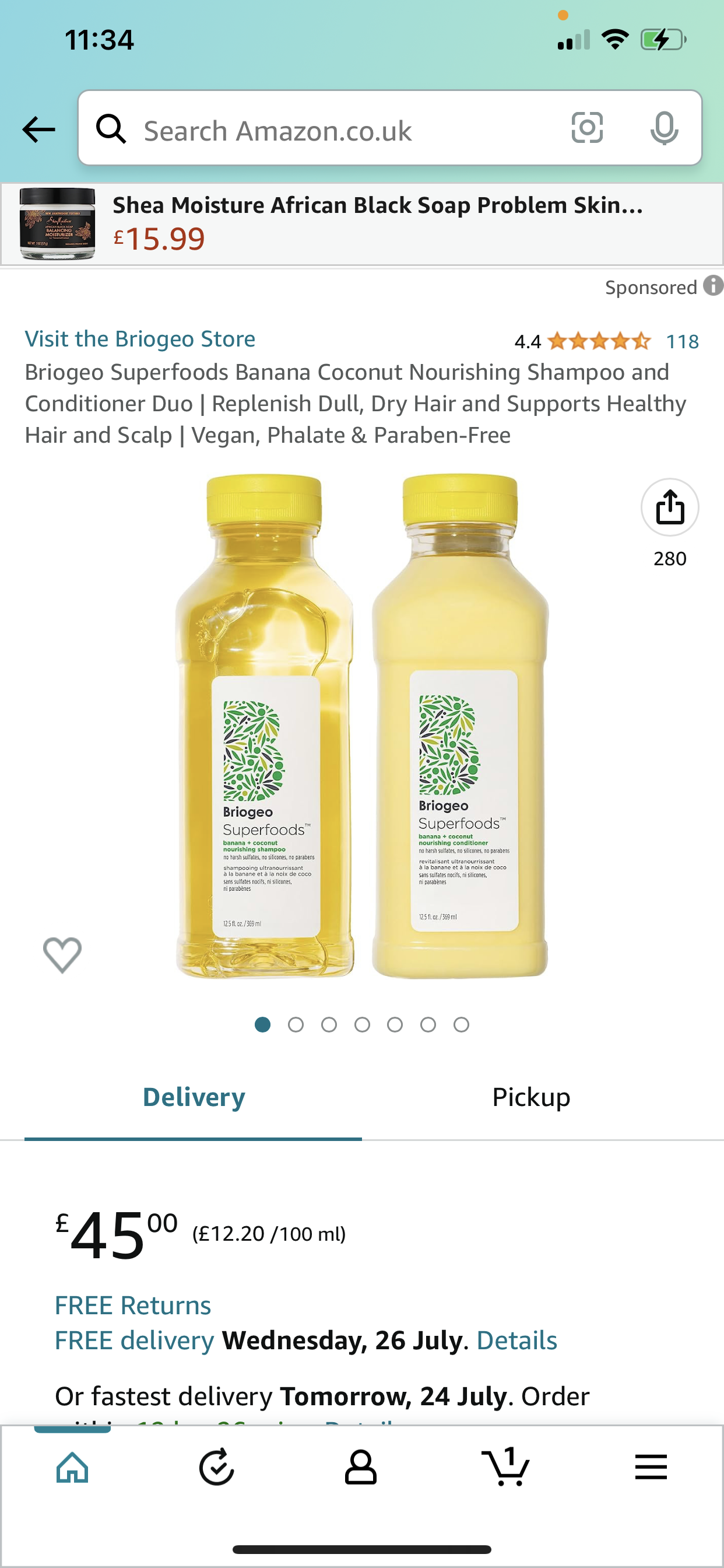This screenshot has width=724, height=1568.
Task: Open the account profile tab
Action: [x=361, y=1468]
